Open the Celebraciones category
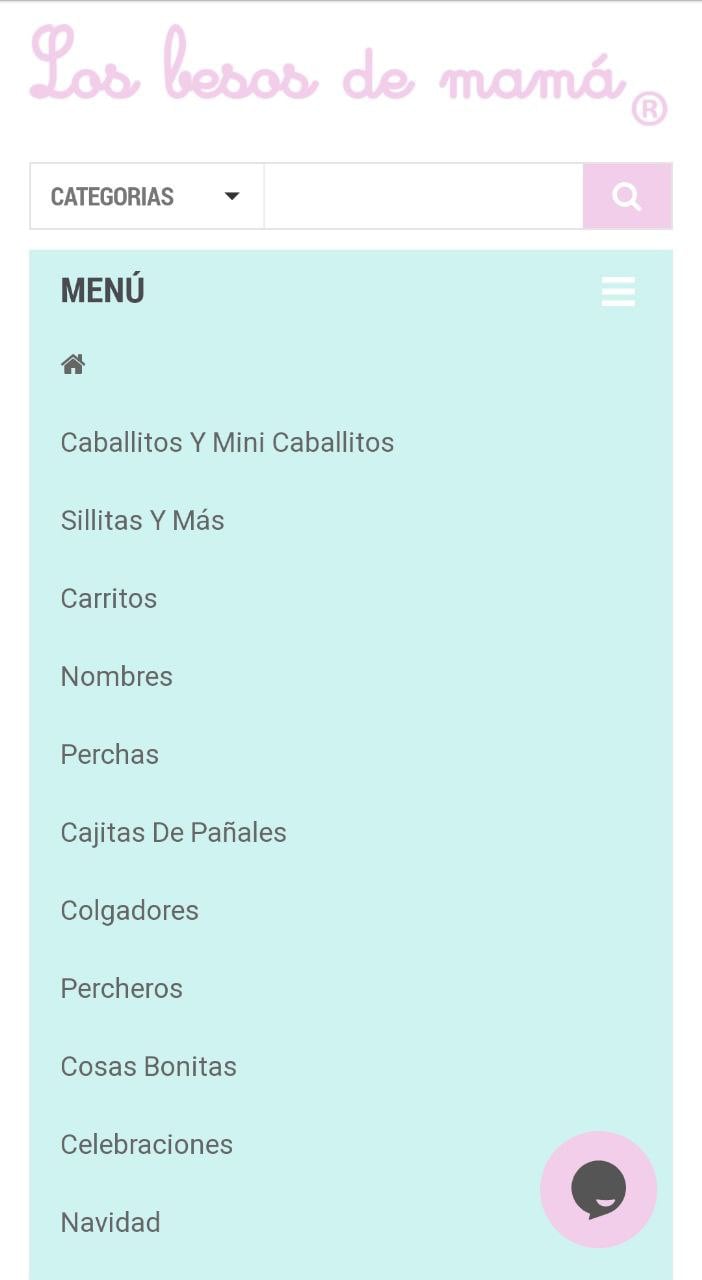 coord(146,1144)
